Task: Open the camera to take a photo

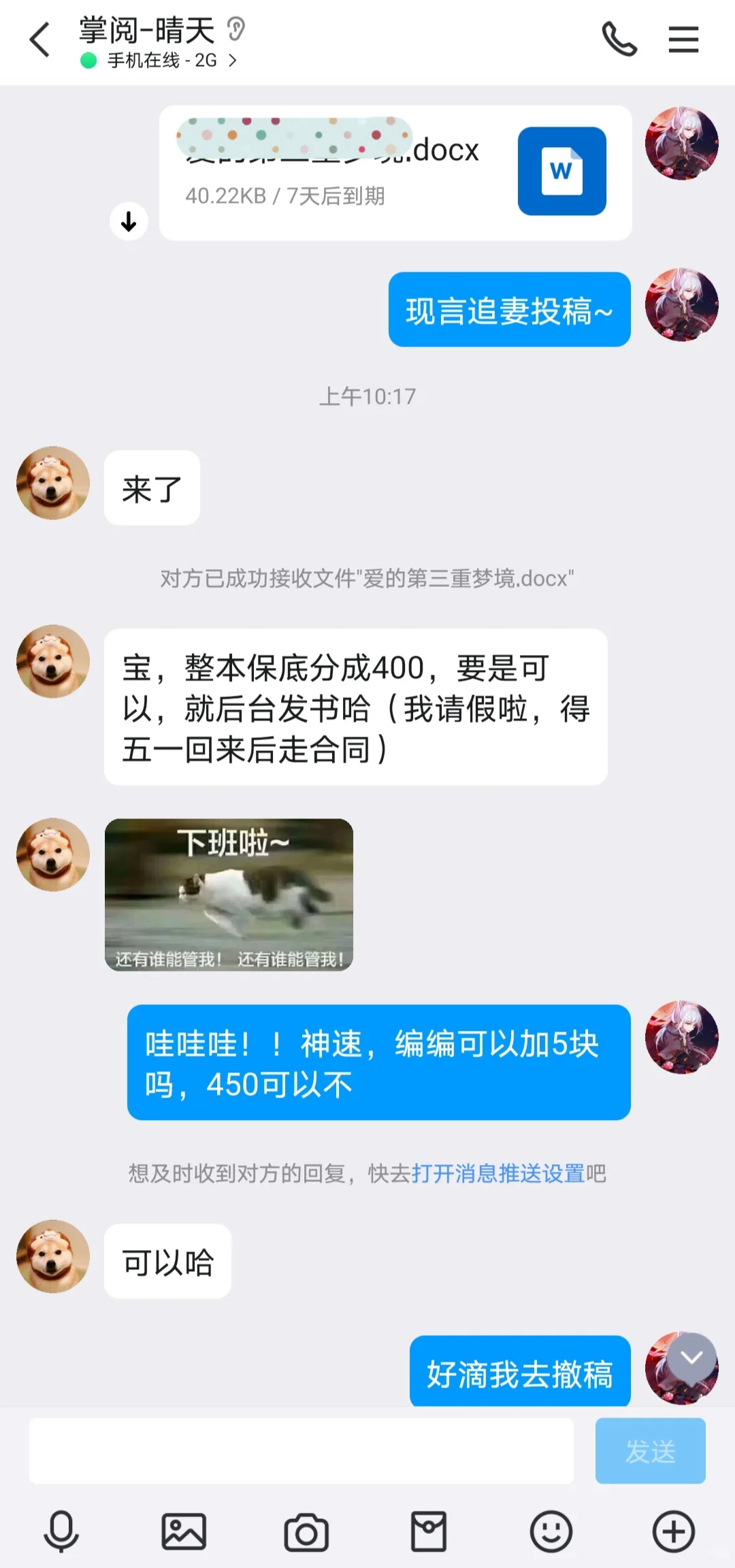Action: [x=306, y=1533]
